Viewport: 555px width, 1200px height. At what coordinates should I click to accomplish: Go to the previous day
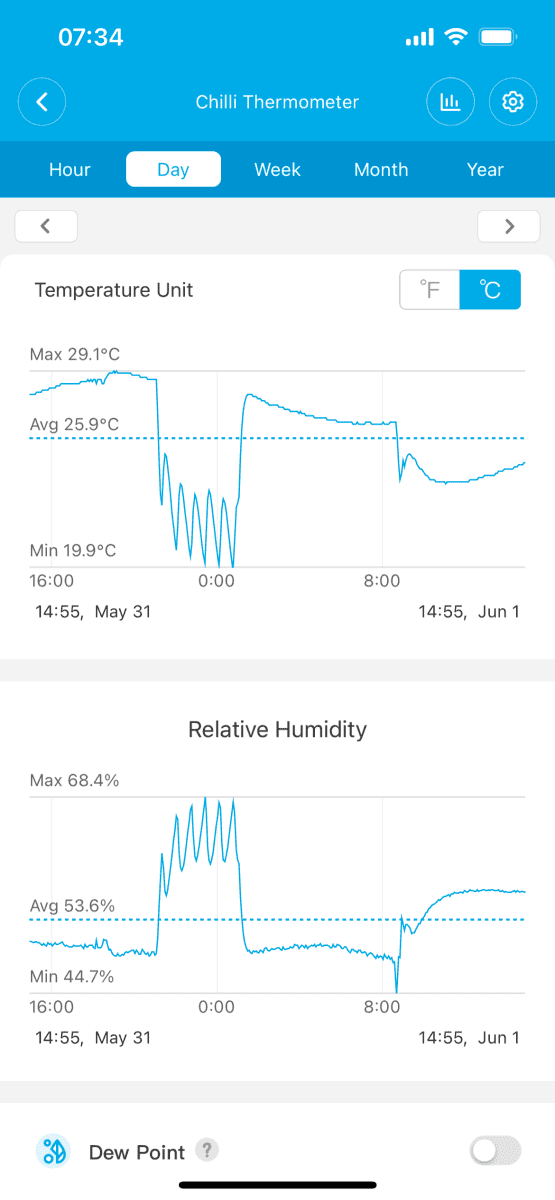pos(46,226)
